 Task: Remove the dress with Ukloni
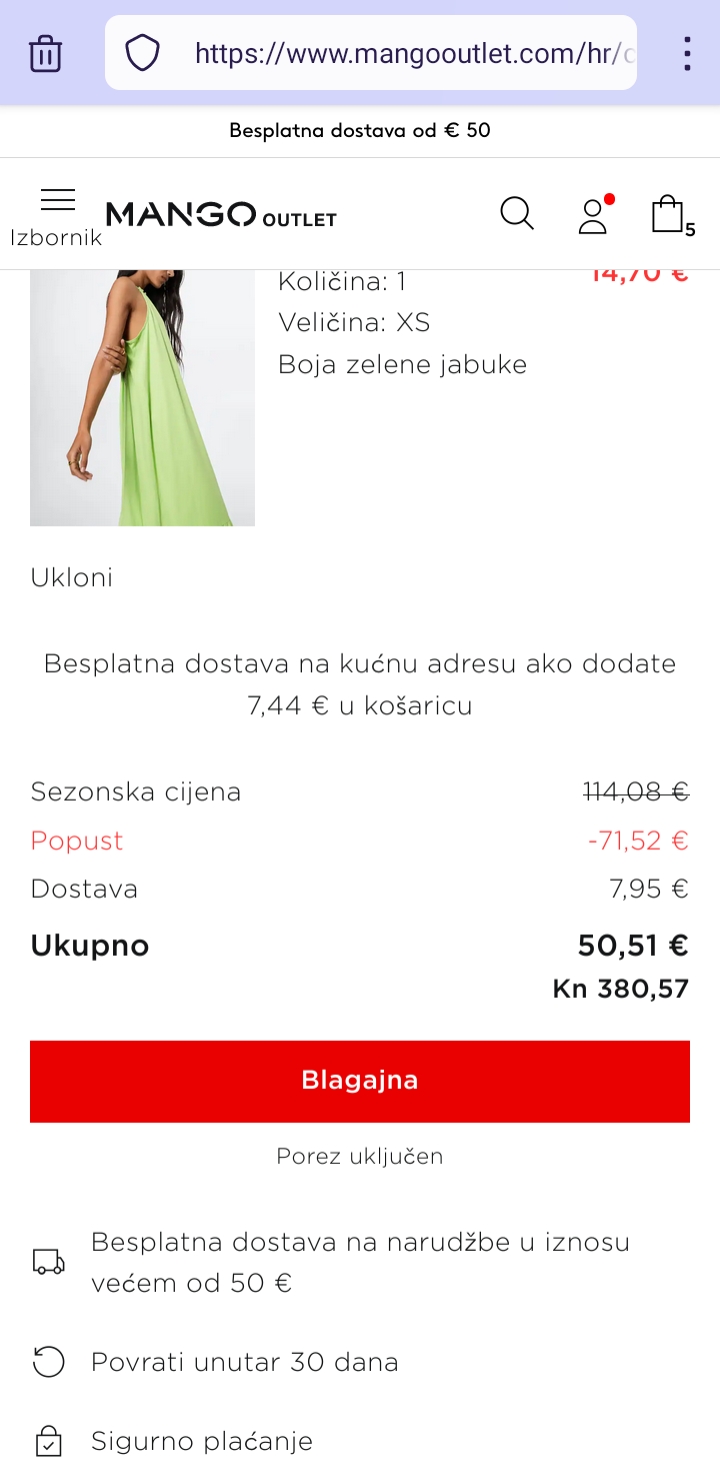click(71, 577)
